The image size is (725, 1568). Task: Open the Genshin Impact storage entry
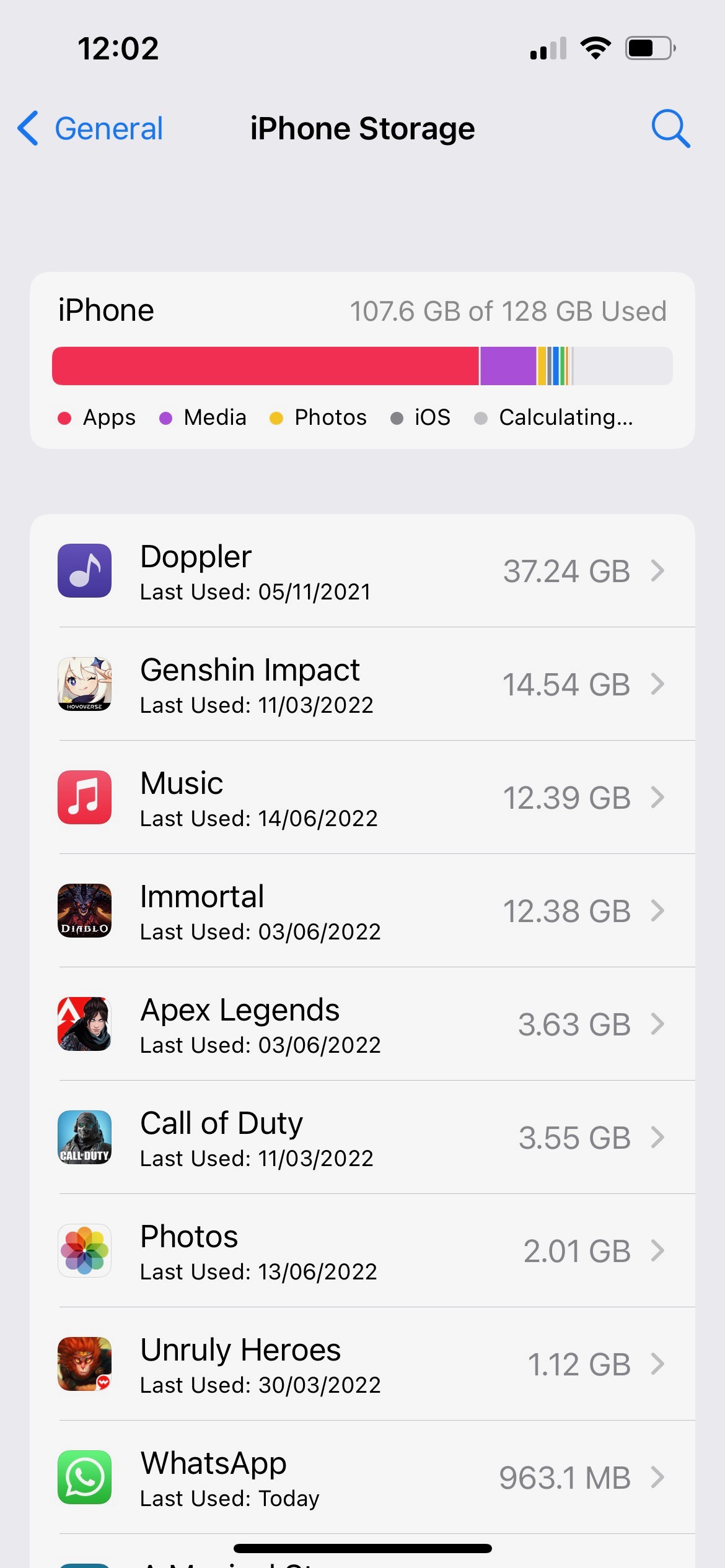pos(362,684)
